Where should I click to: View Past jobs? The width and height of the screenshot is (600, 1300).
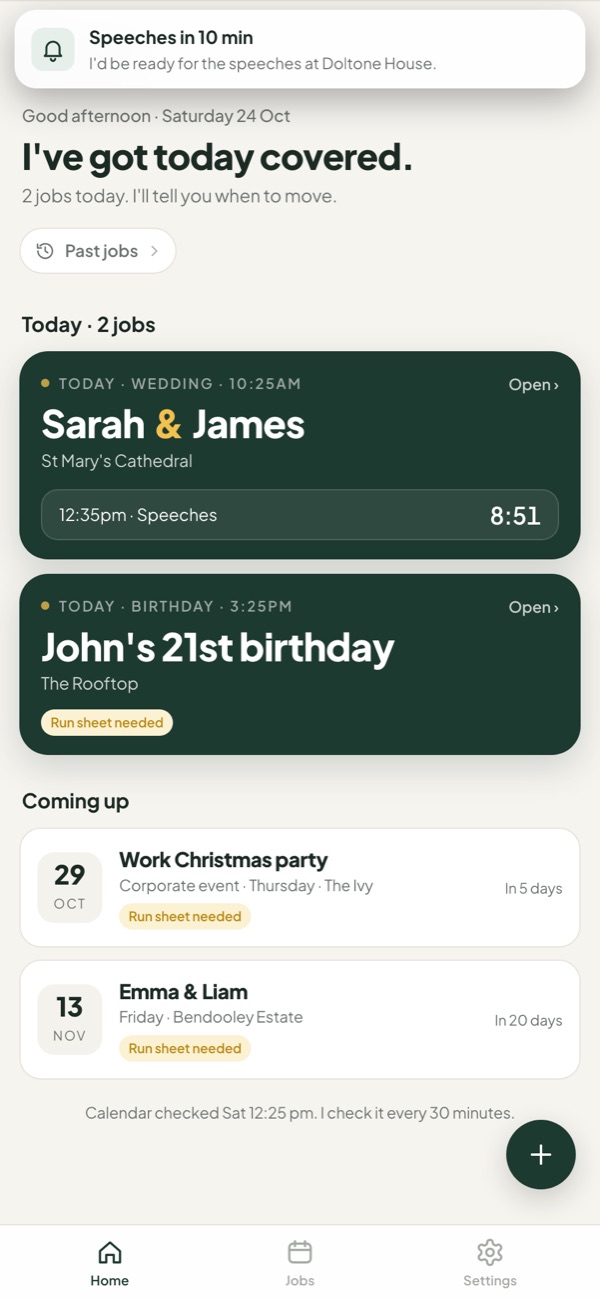point(98,251)
